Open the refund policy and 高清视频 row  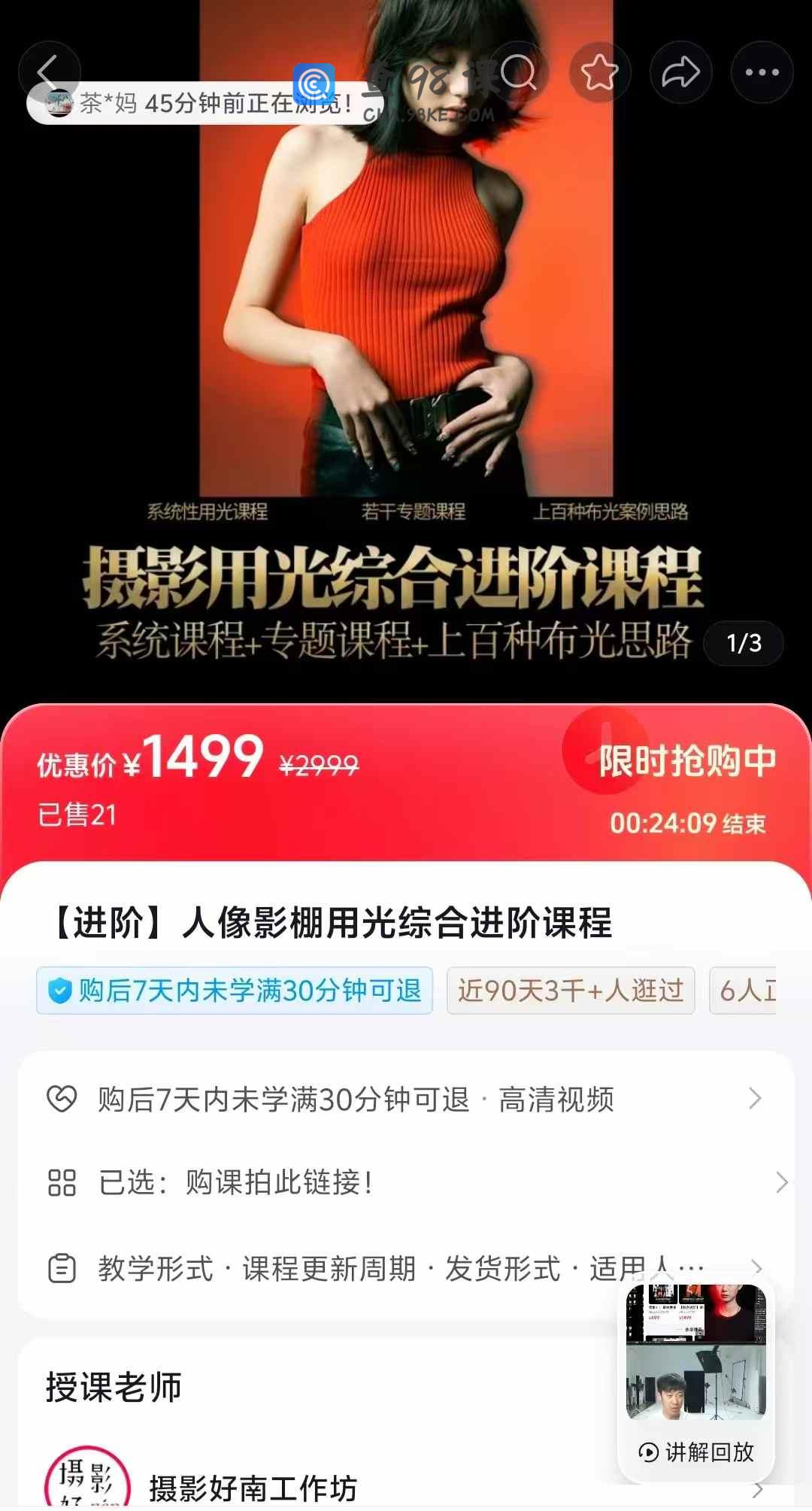click(x=406, y=1100)
